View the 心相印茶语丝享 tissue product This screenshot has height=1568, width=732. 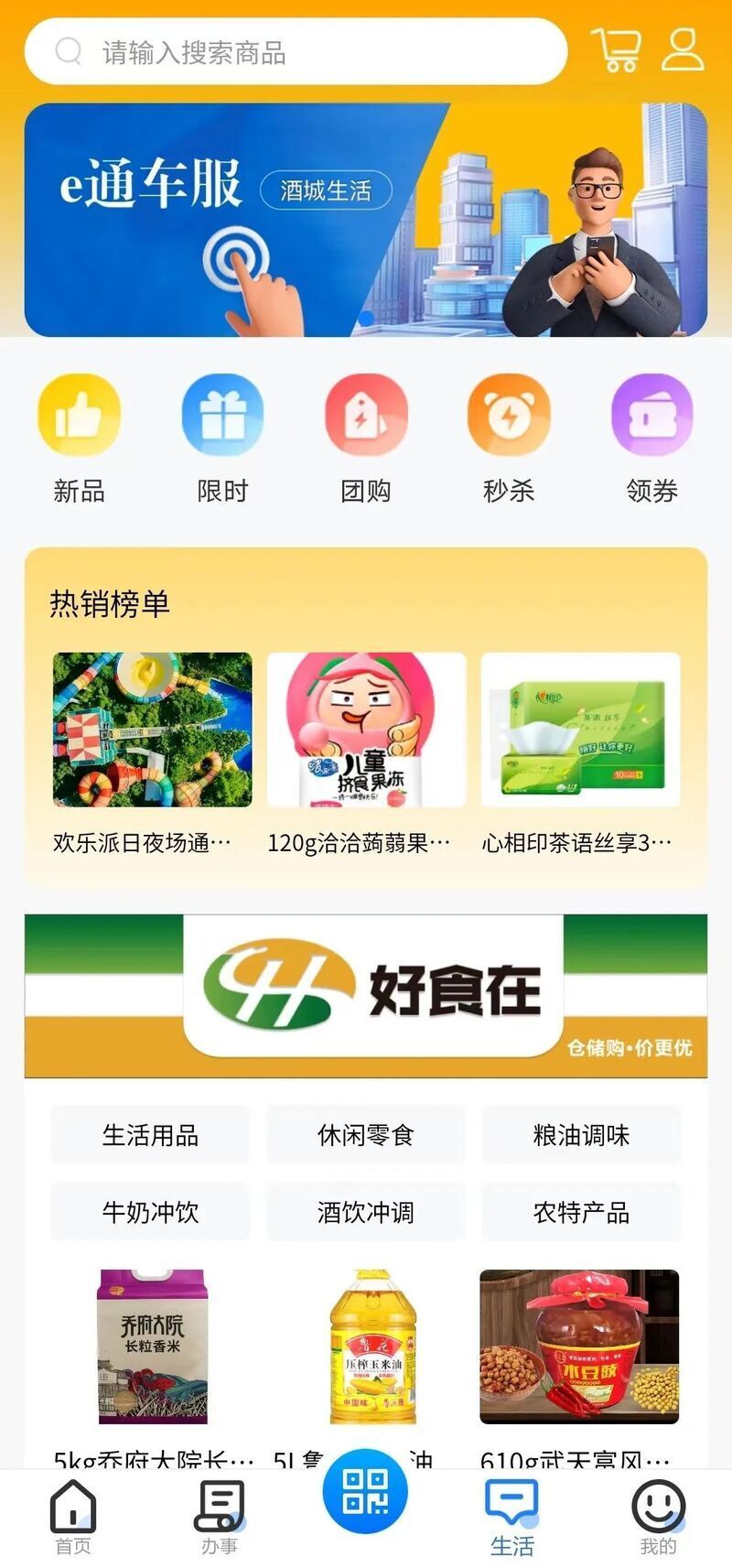click(580, 751)
